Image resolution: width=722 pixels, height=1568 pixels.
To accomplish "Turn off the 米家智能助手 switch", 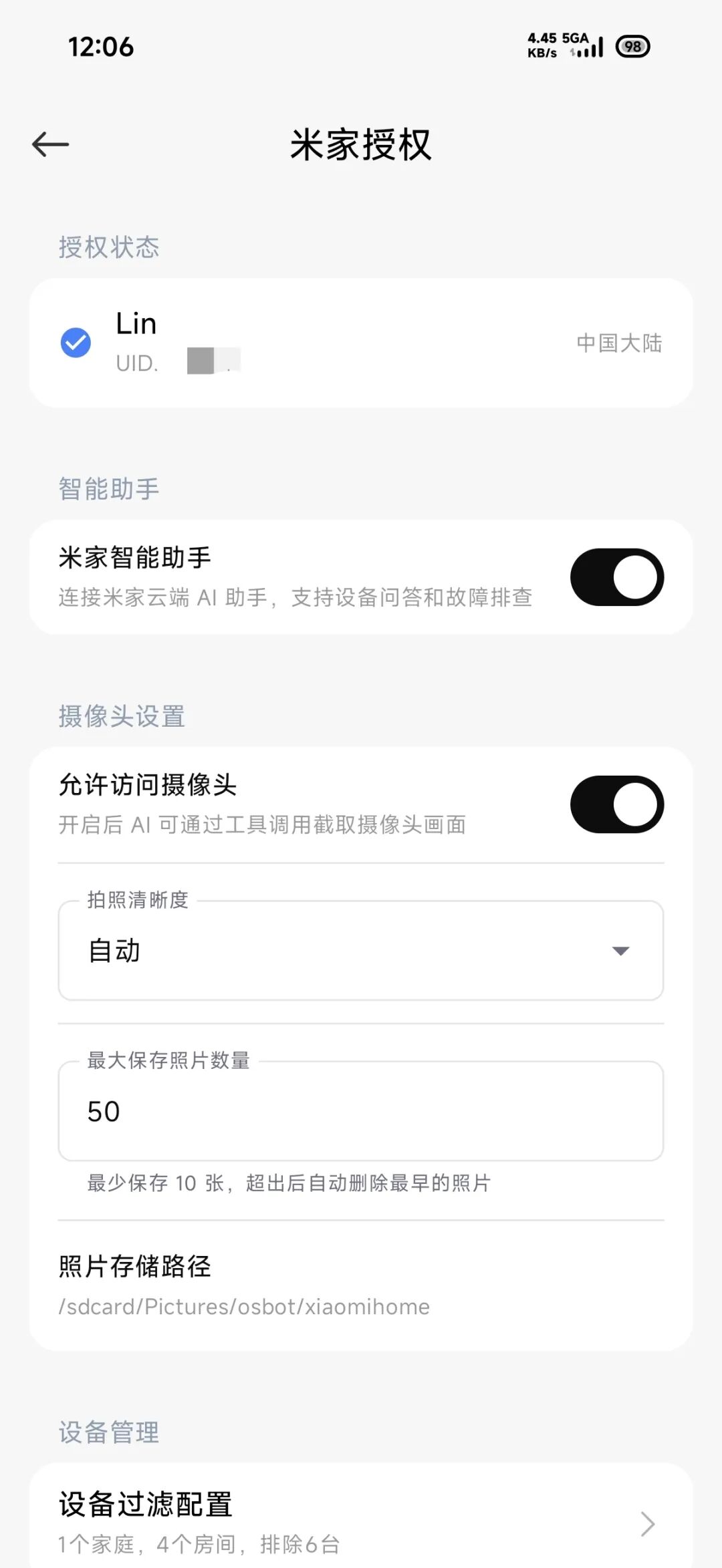I will click(x=616, y=577).
